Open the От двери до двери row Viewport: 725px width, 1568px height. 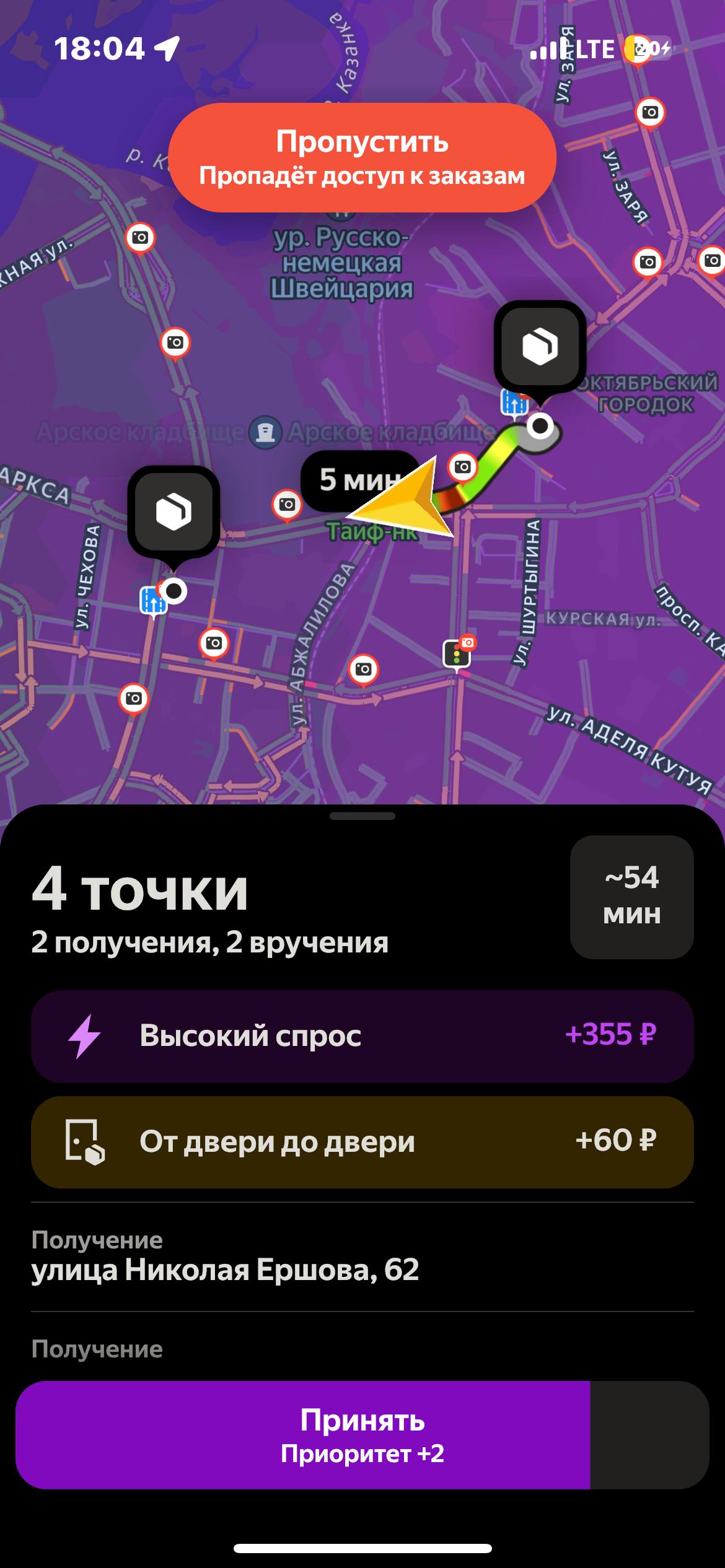point(362,1141)
